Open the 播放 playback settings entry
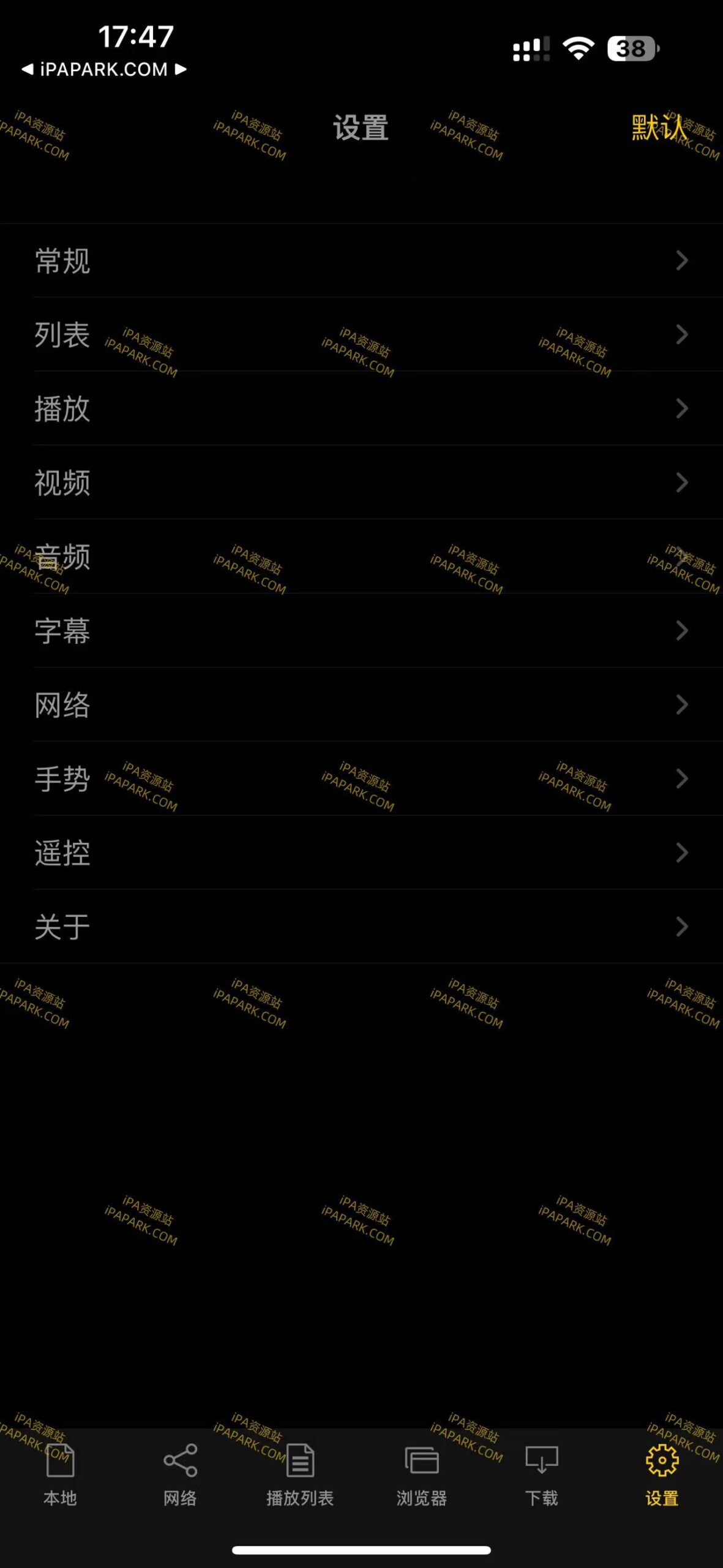Image resolution: width=723 pixels, height=1568 pixels. 361,409
